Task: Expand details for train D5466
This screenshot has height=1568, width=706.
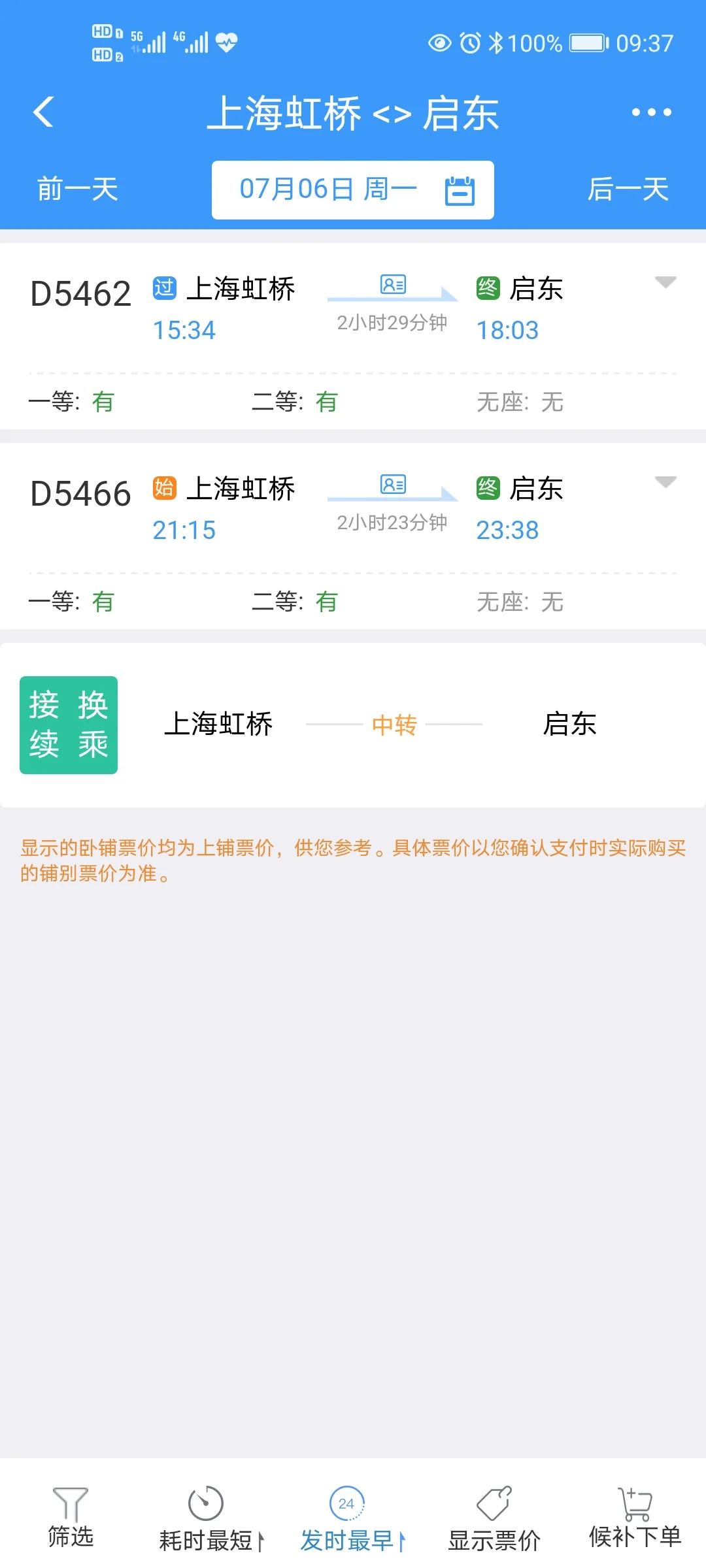Action: [666, 483]
